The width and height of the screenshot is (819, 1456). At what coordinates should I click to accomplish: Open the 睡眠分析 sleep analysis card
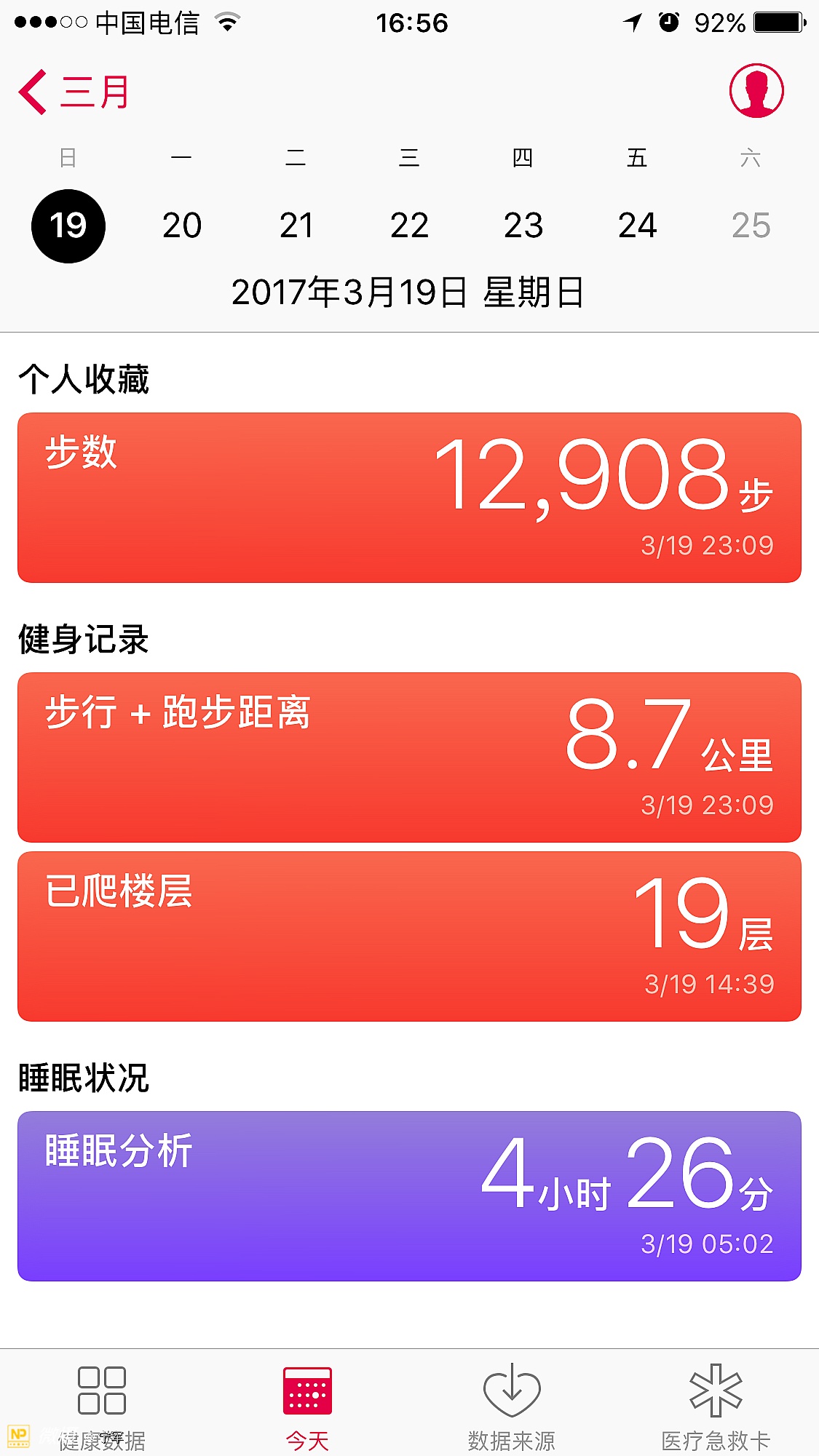[x=409, y=1196]
